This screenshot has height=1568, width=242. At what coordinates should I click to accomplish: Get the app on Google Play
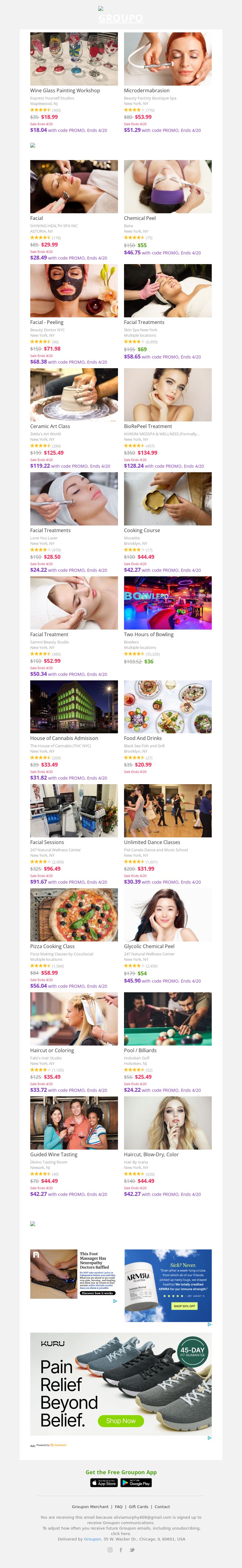click(x=136, y=1483)
